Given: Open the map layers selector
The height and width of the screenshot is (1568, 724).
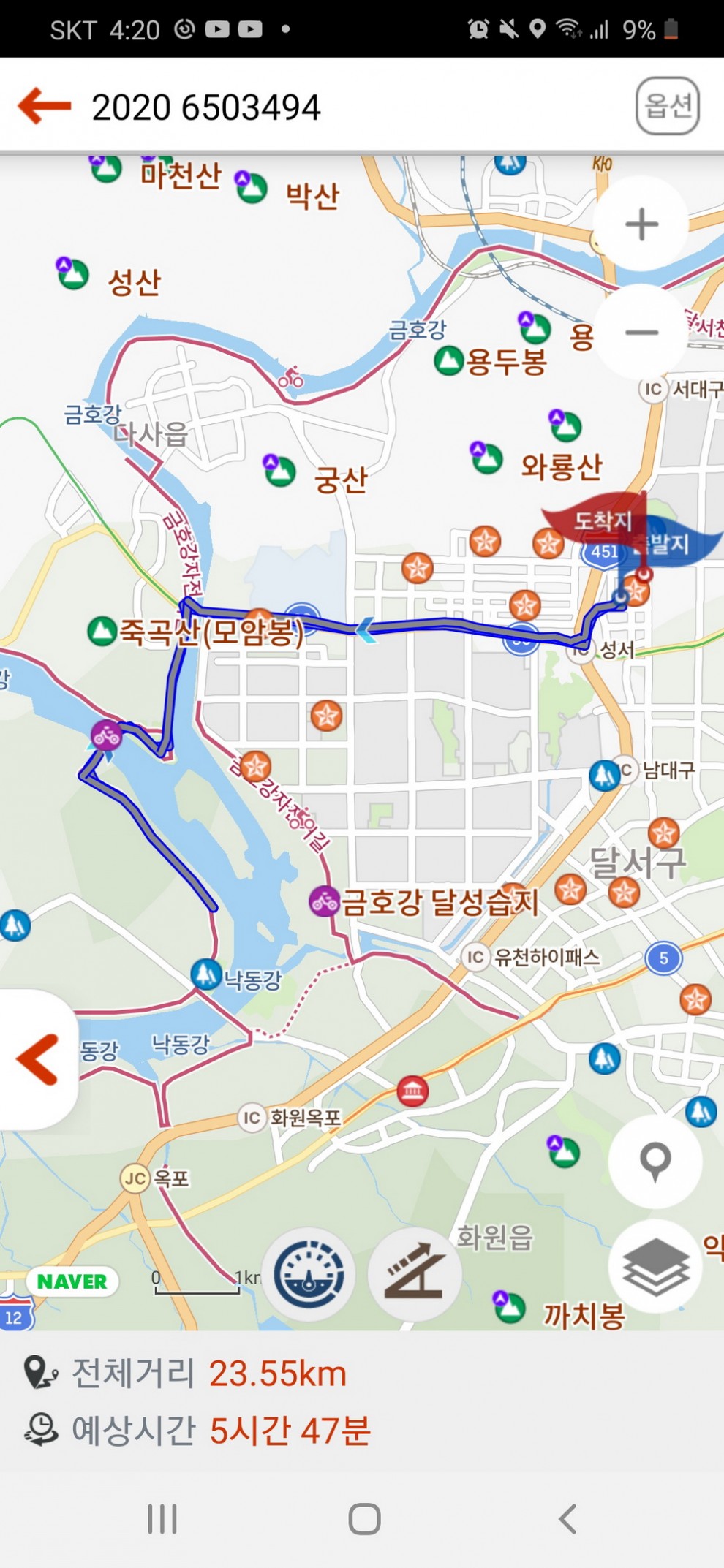Looking at the screenshot, I should [655, 1266].
